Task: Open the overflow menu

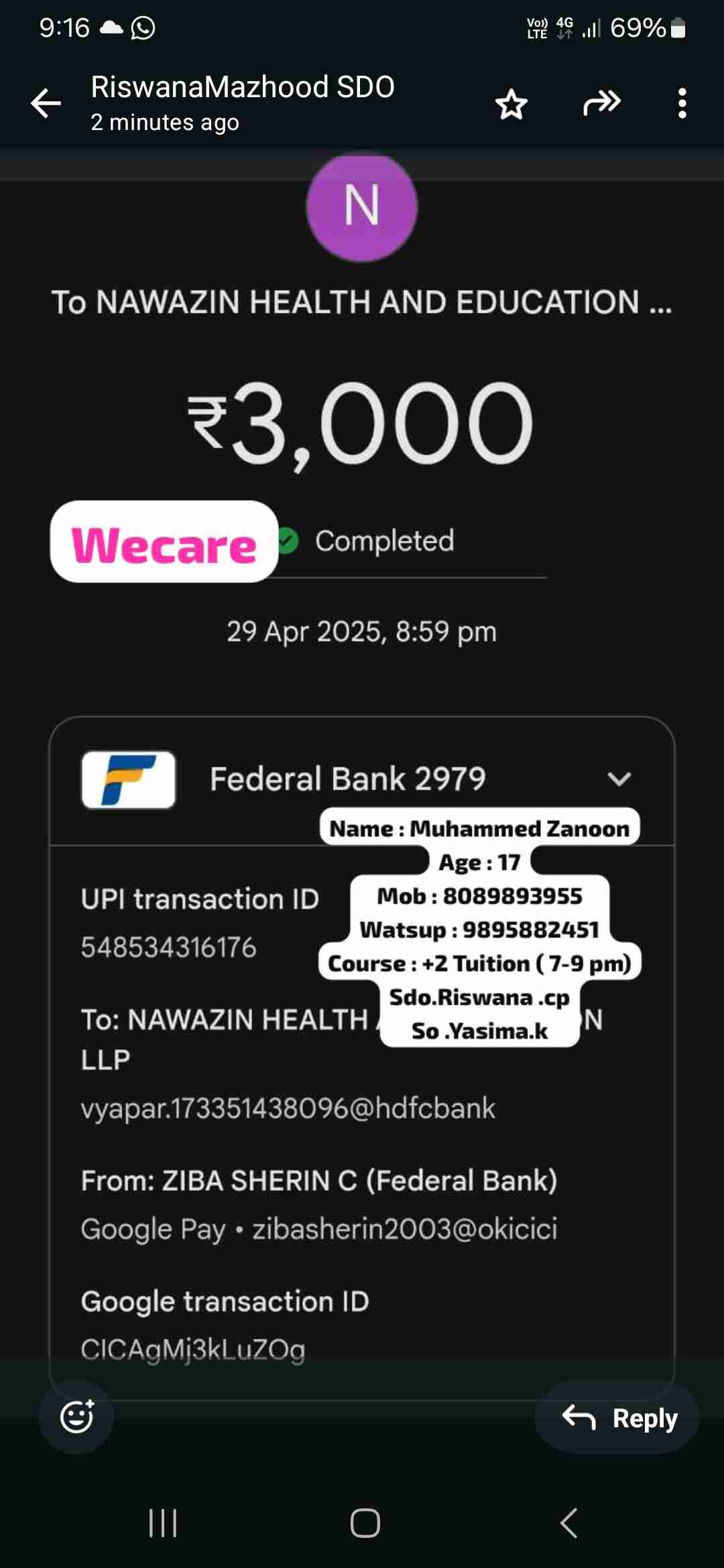Action: coord(682,104)
